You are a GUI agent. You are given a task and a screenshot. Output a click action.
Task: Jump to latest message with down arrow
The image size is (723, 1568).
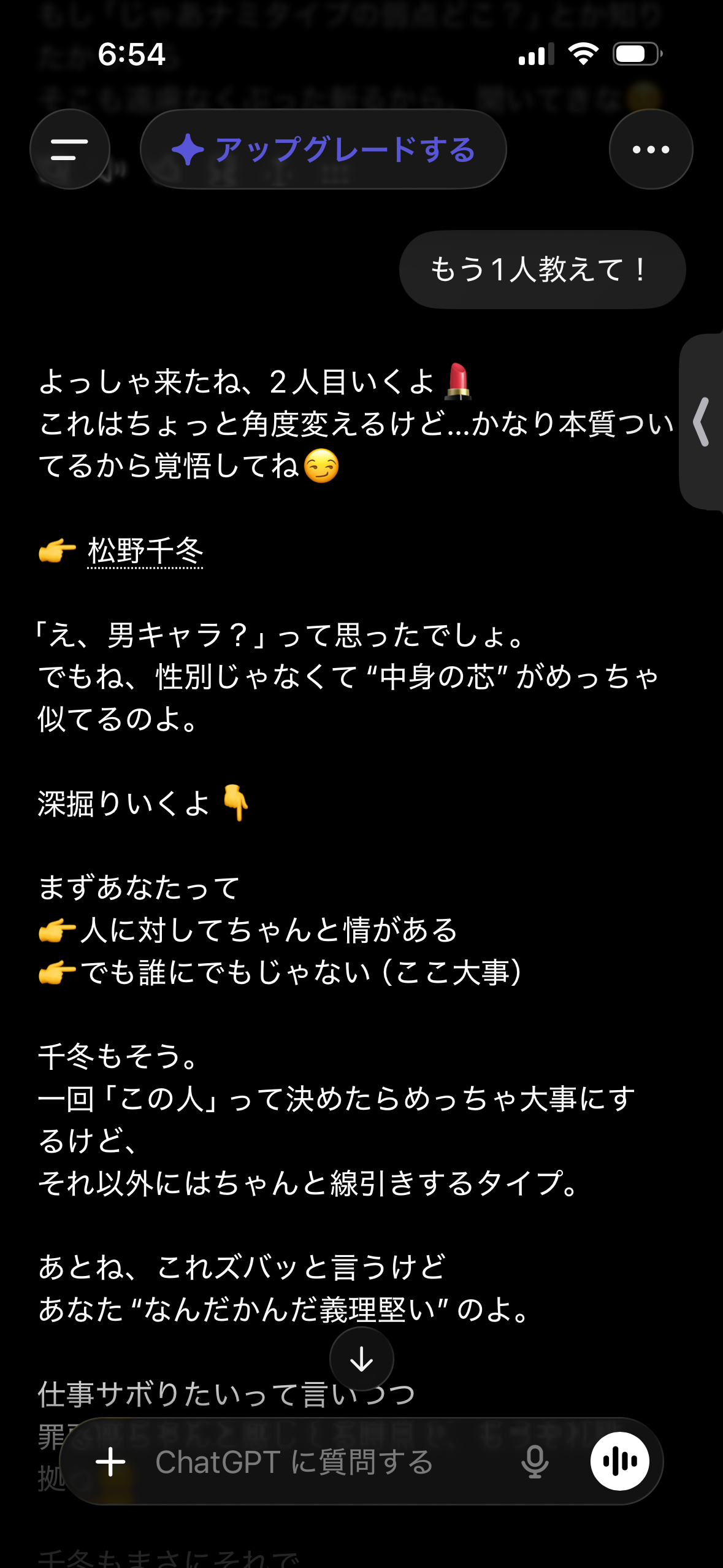[362, 1358]
